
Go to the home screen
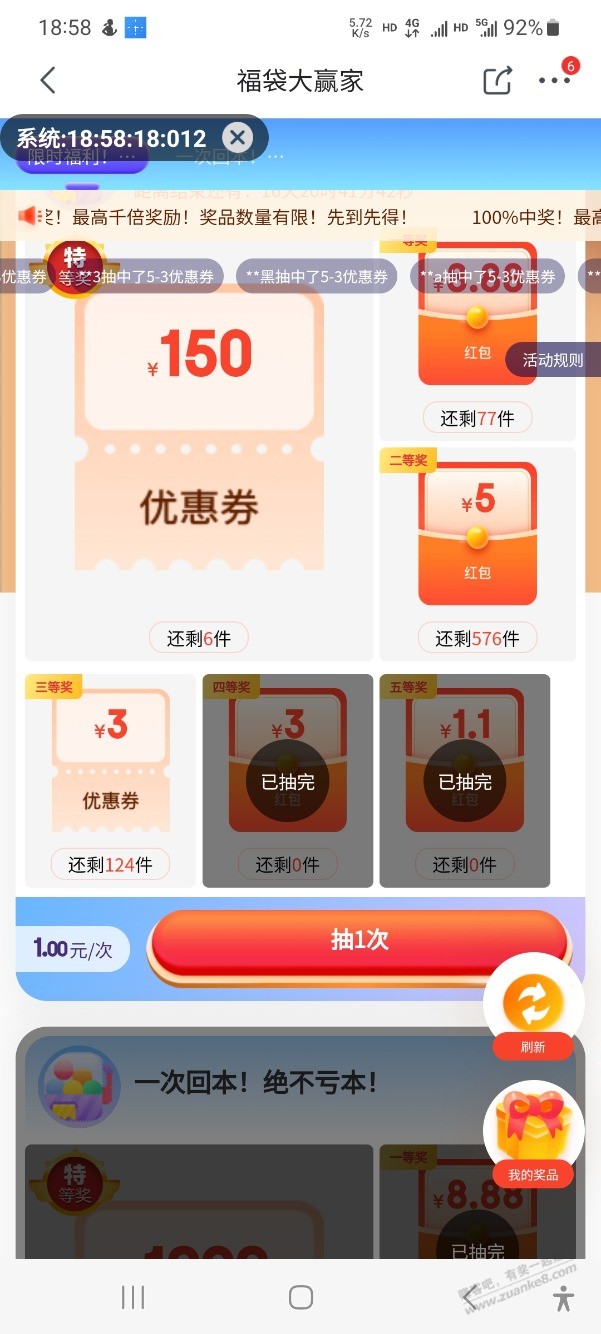[300, 1297]
